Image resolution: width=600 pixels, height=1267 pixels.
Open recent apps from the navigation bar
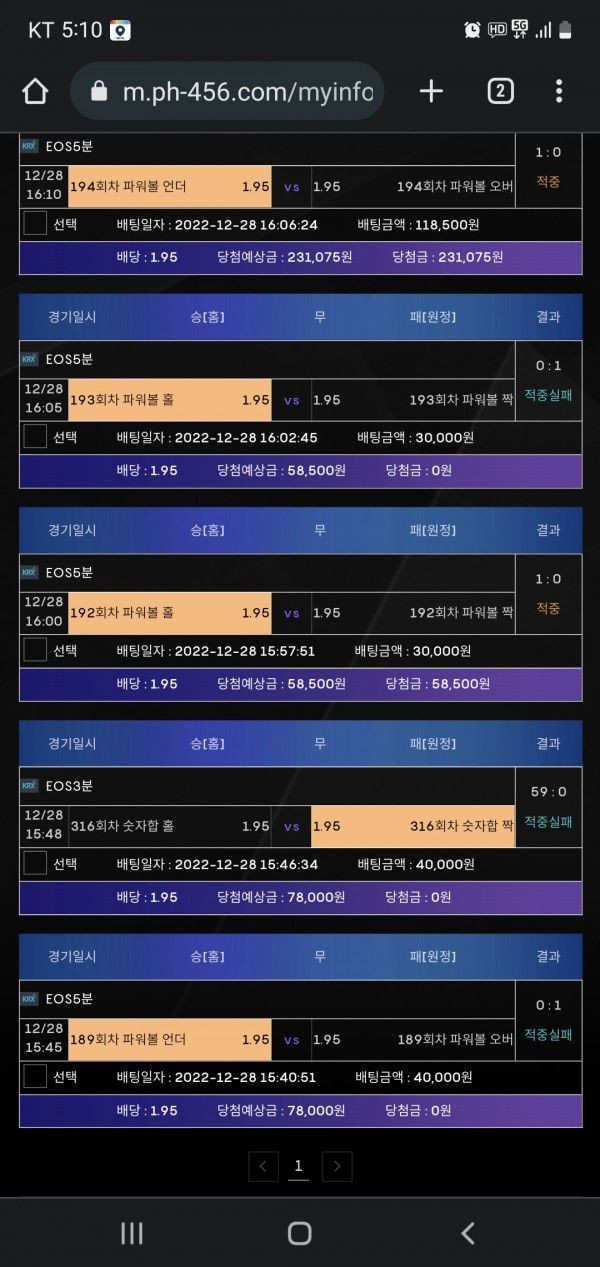[x=132, y=1233]
